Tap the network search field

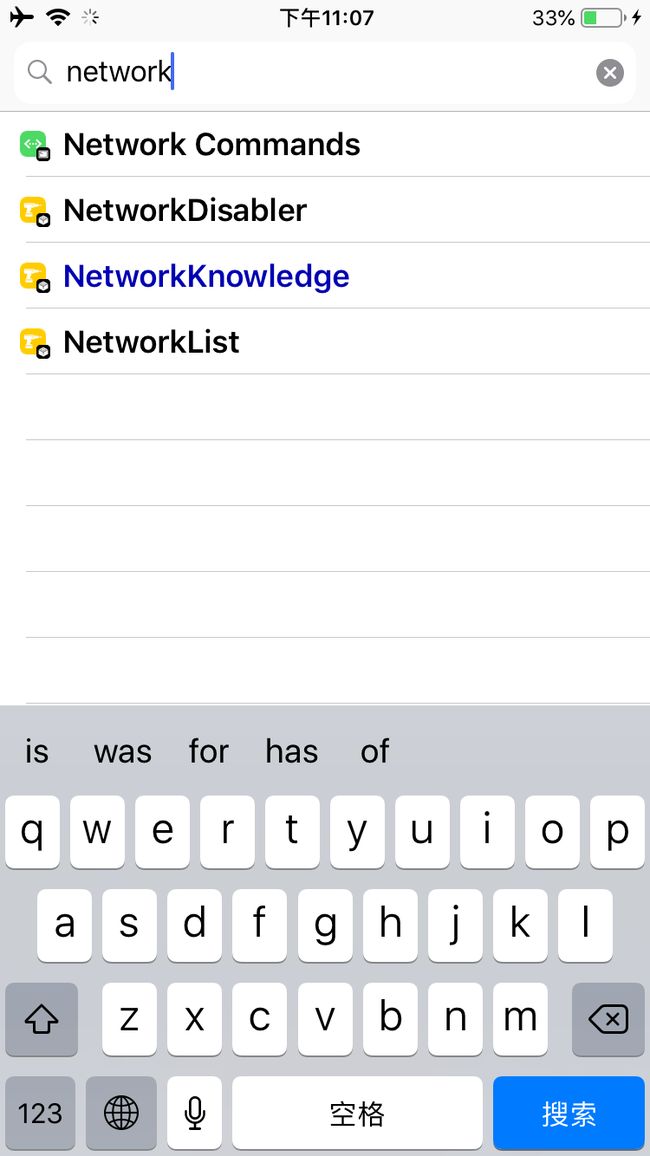click(324, 73)
